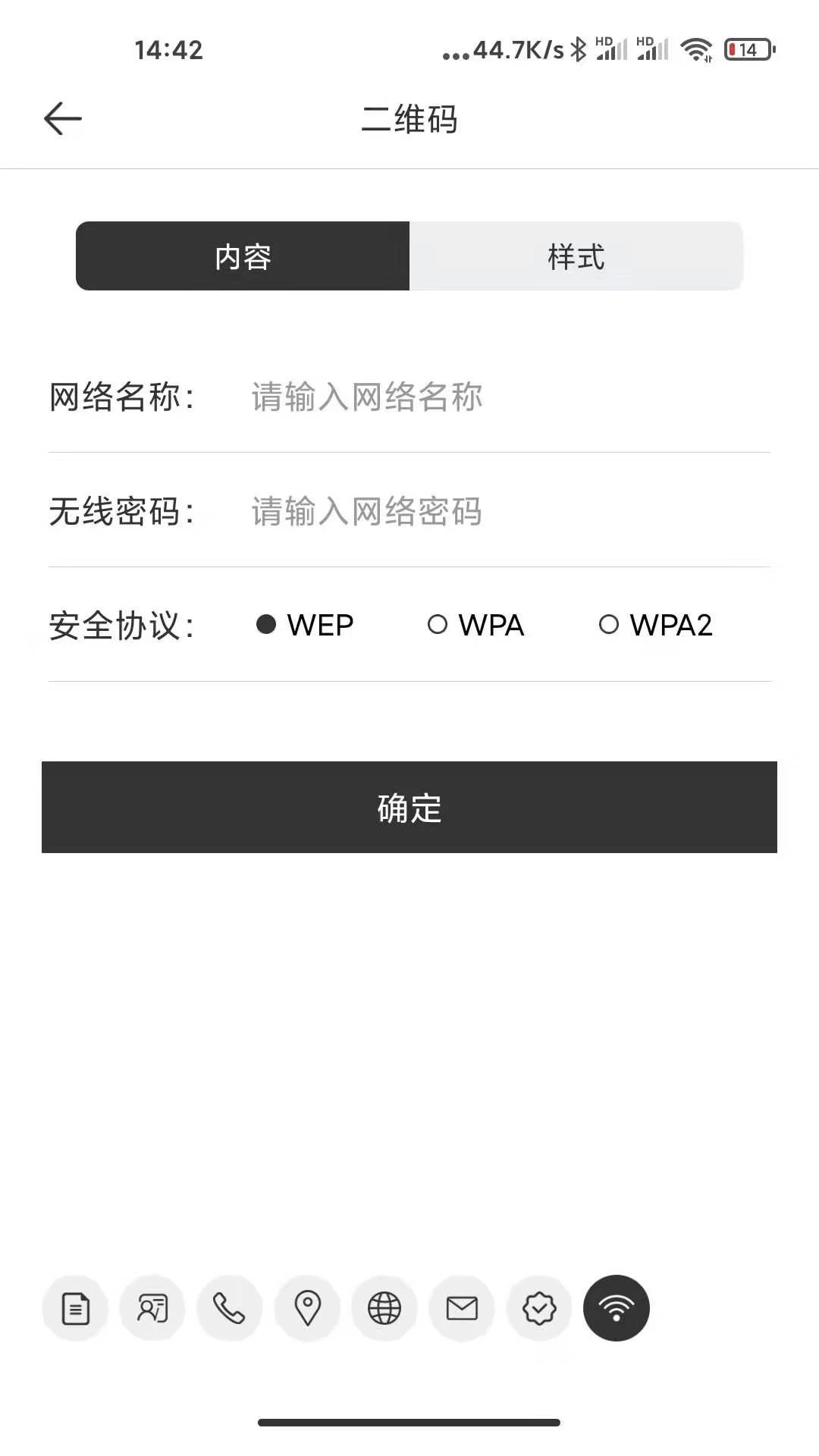Tap the WiFi icon in the status bar
Image resolution: width=819 pixels, height=1456 pixels.
[697, 49]
